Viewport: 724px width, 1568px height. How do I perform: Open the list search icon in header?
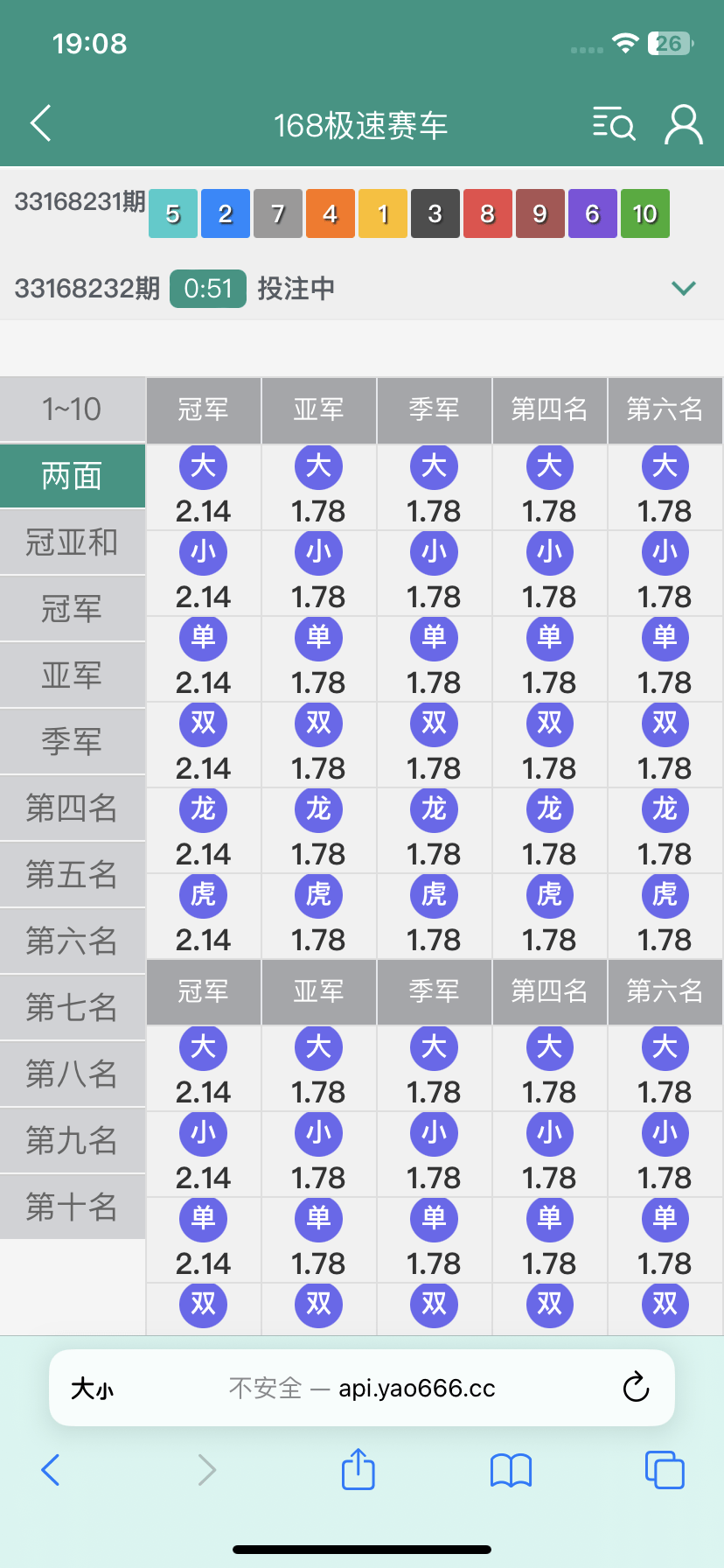tap(613, 124)
